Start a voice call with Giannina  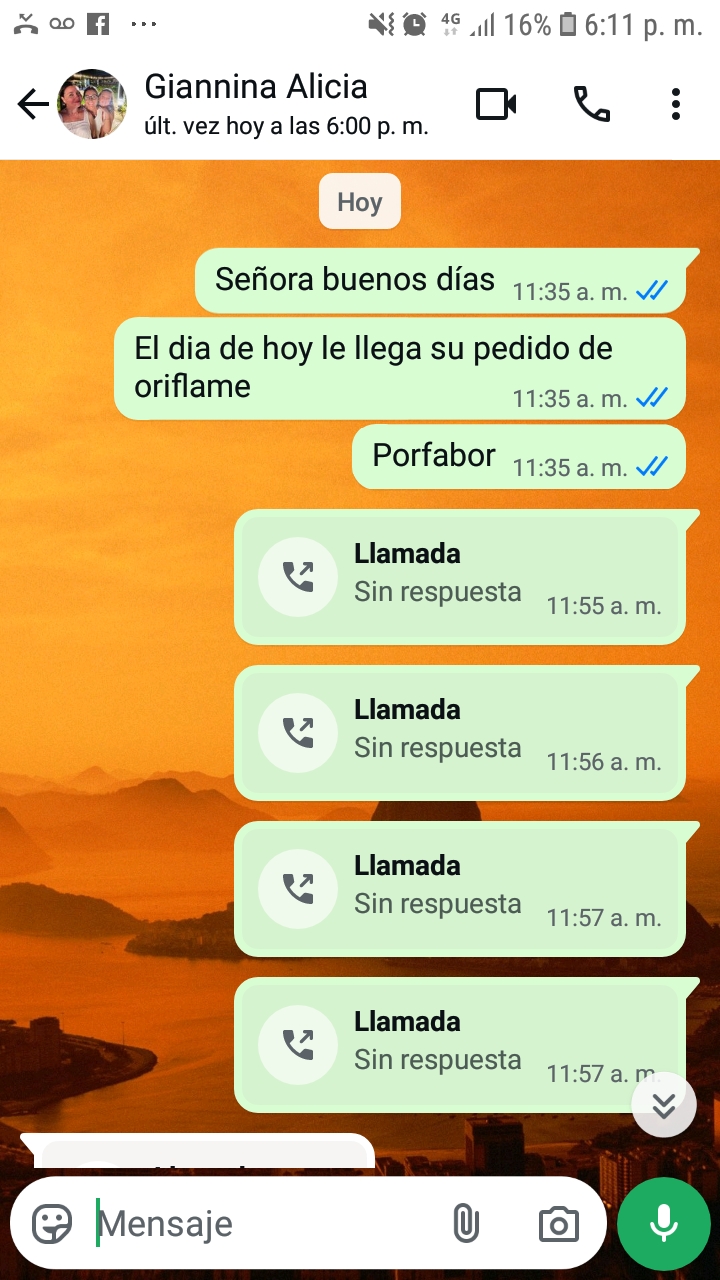[x=591, y=104]
